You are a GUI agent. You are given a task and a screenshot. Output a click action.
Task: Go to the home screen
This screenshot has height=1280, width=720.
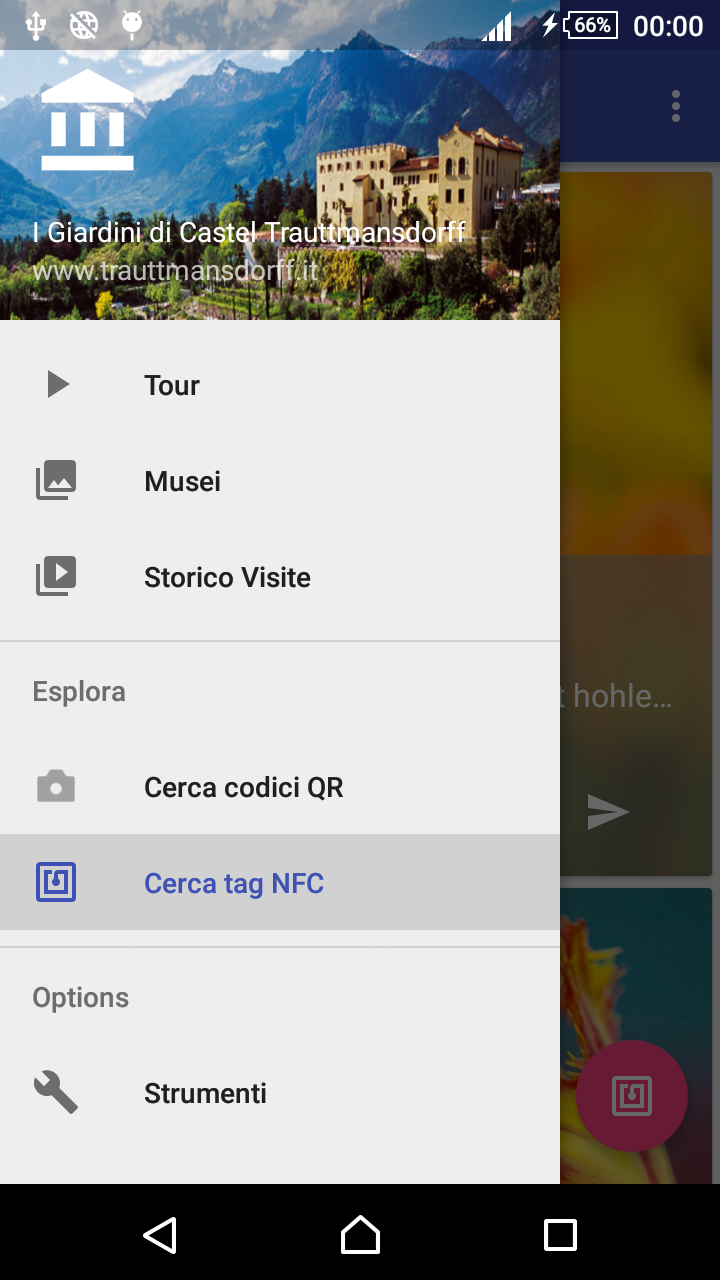tap(360, 1235)
